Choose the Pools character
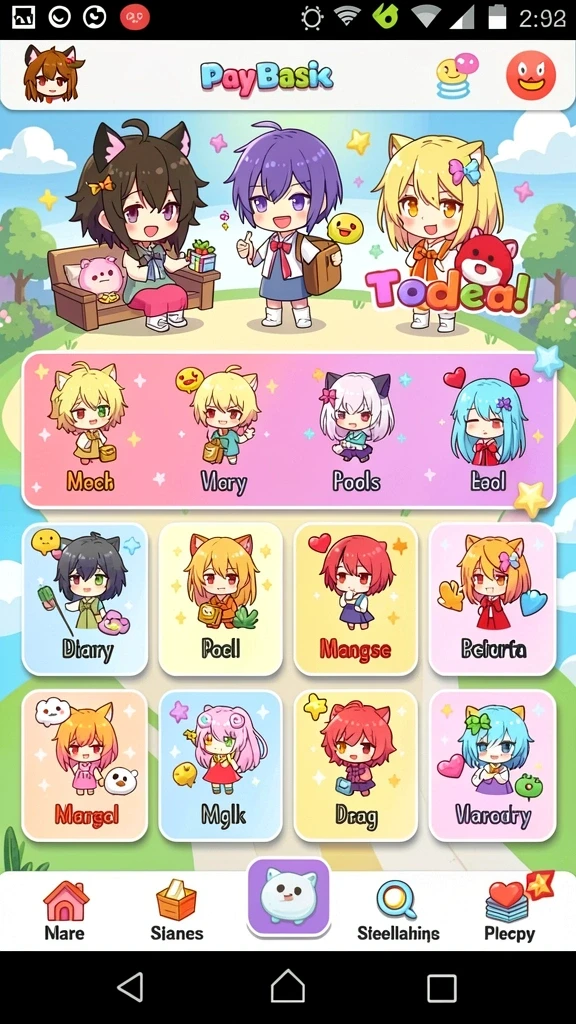 pos(356,430)
